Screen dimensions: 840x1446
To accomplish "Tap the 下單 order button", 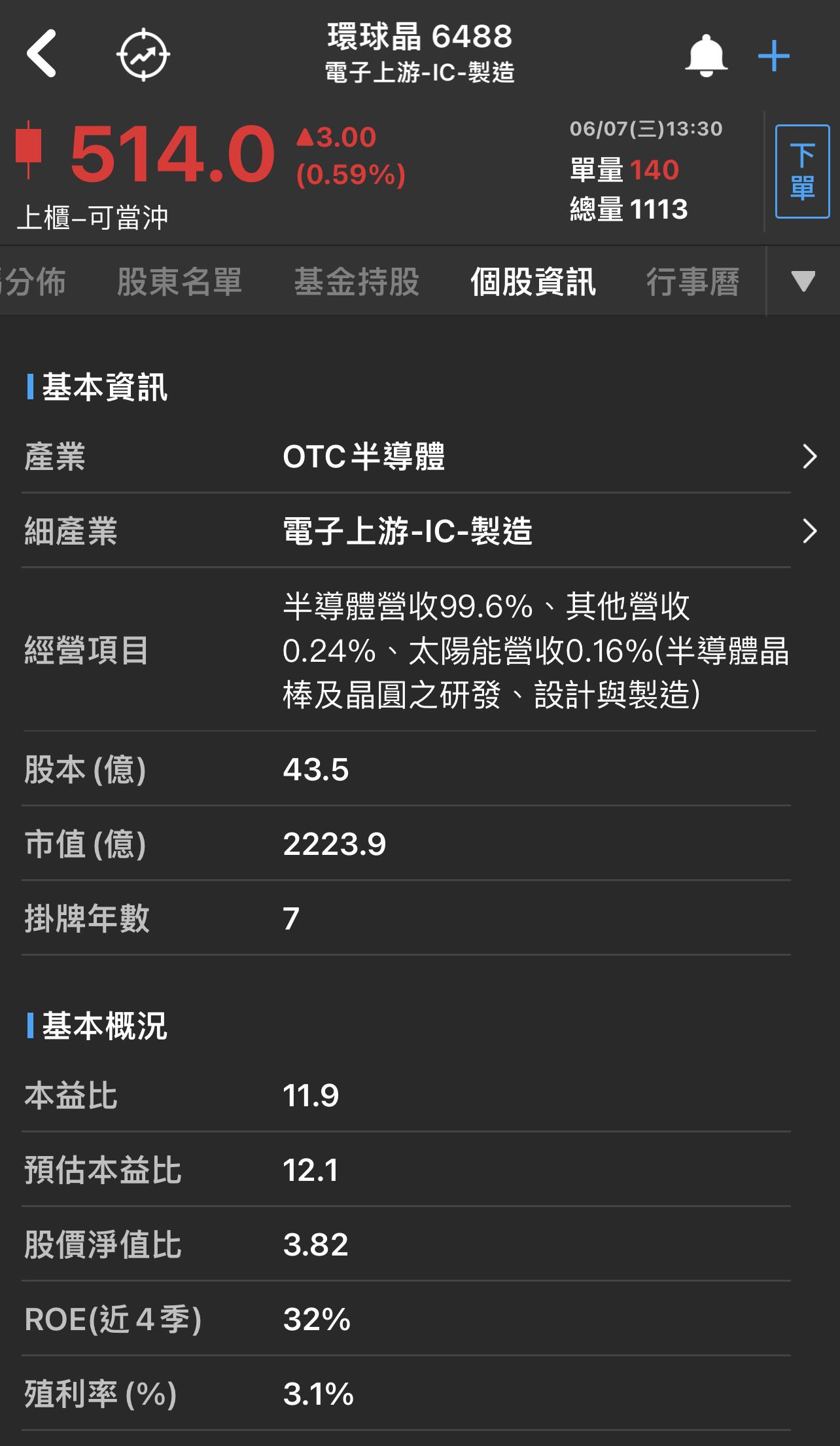I will [802, 172].
